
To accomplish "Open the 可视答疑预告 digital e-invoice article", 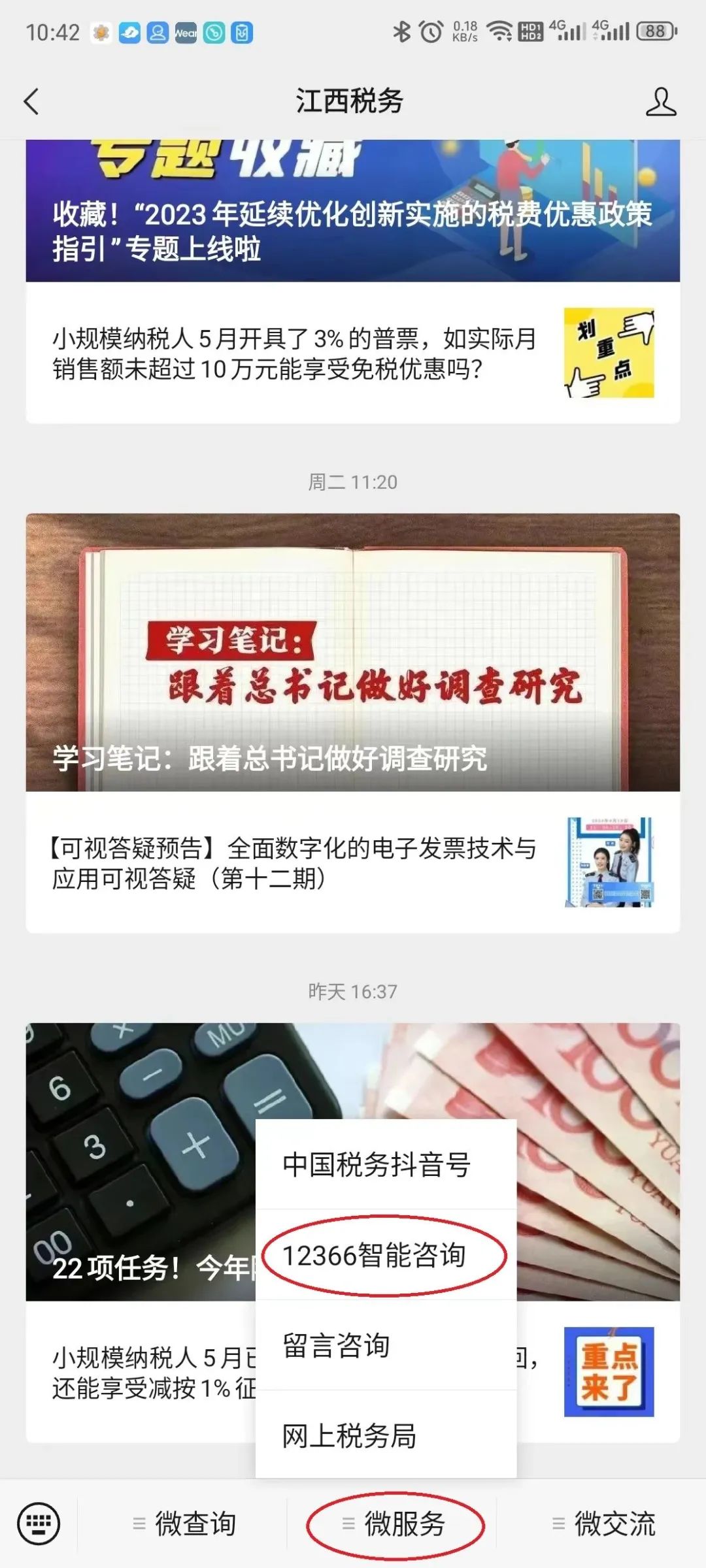I will coord(353,862).
